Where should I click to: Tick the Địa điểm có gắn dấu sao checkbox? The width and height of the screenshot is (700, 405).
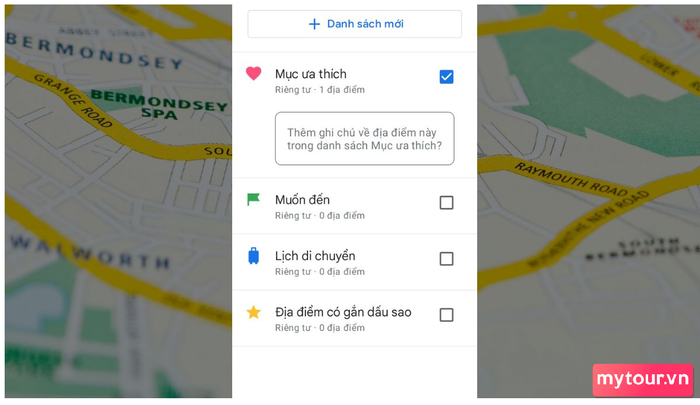[446, 315]
